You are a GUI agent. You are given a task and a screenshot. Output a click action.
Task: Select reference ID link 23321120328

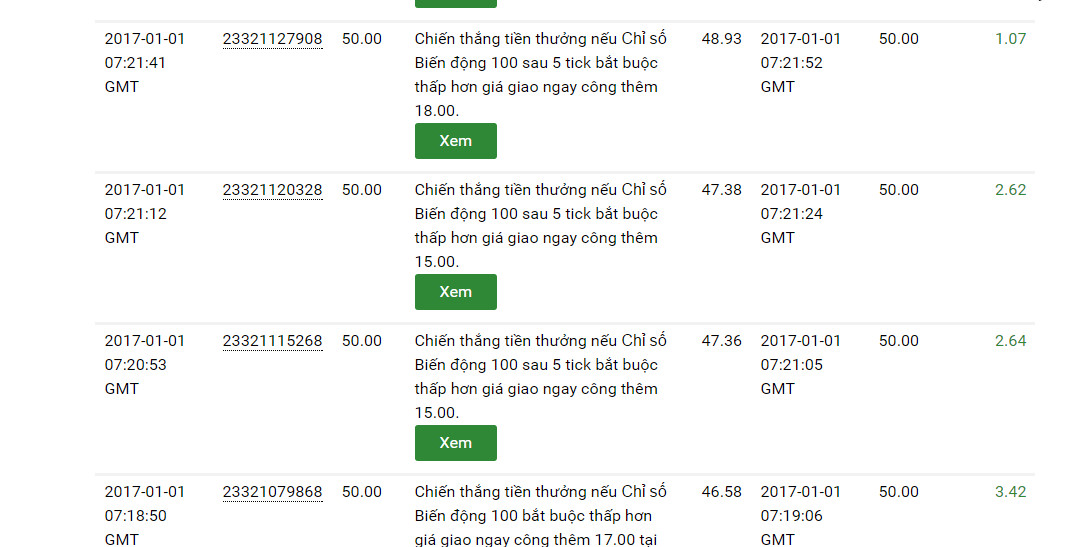pos(272,190)
